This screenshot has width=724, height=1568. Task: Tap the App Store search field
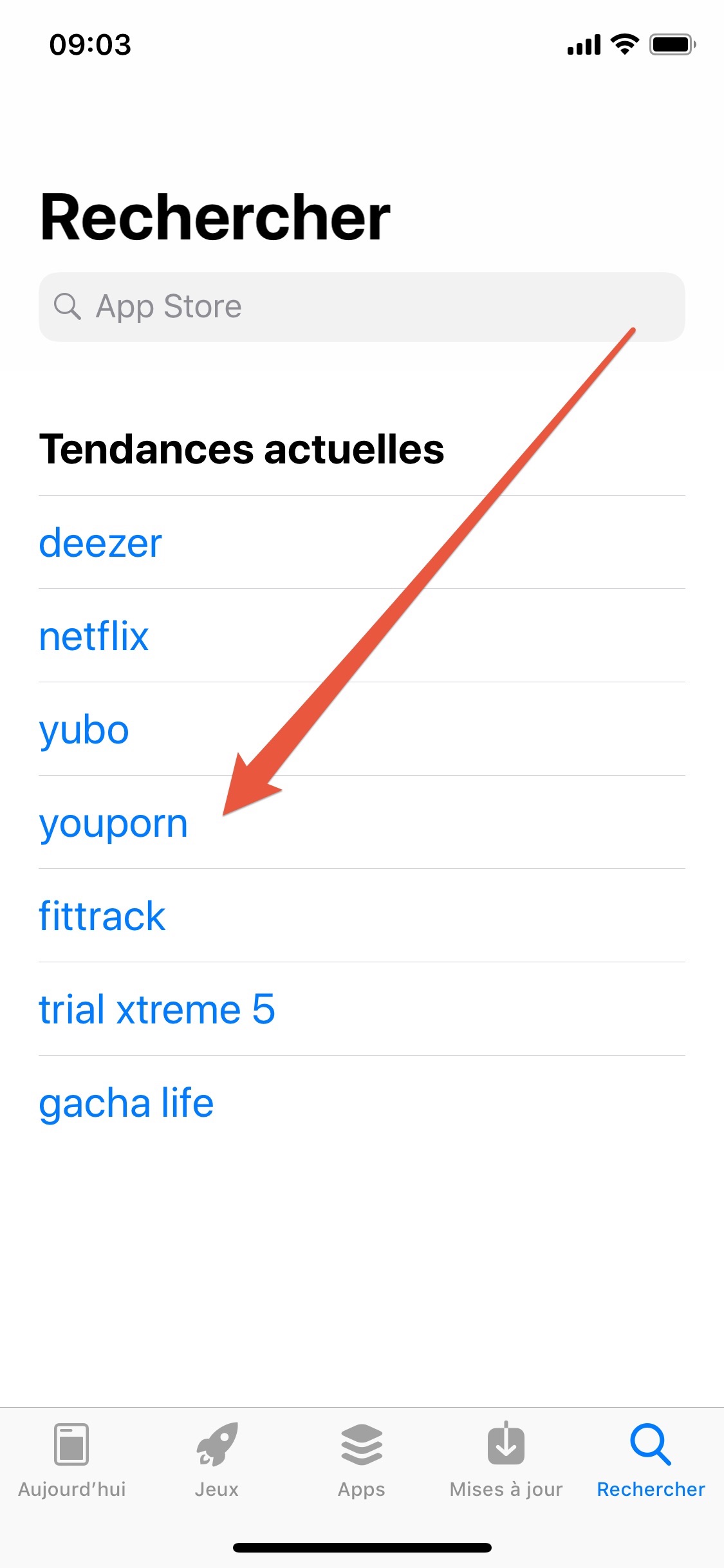(x=362, y=307)
